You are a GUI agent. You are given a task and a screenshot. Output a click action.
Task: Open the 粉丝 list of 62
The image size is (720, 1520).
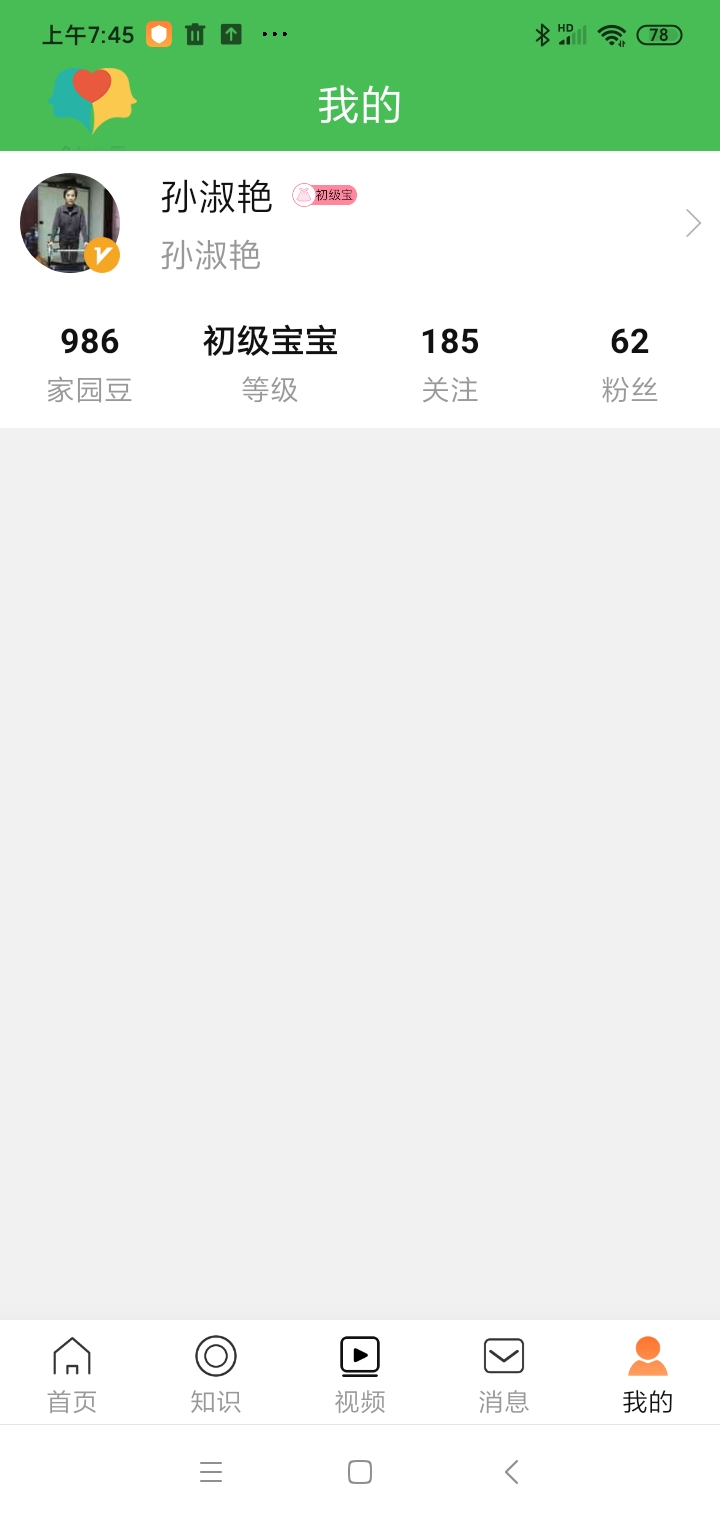[x=630, y=363]
